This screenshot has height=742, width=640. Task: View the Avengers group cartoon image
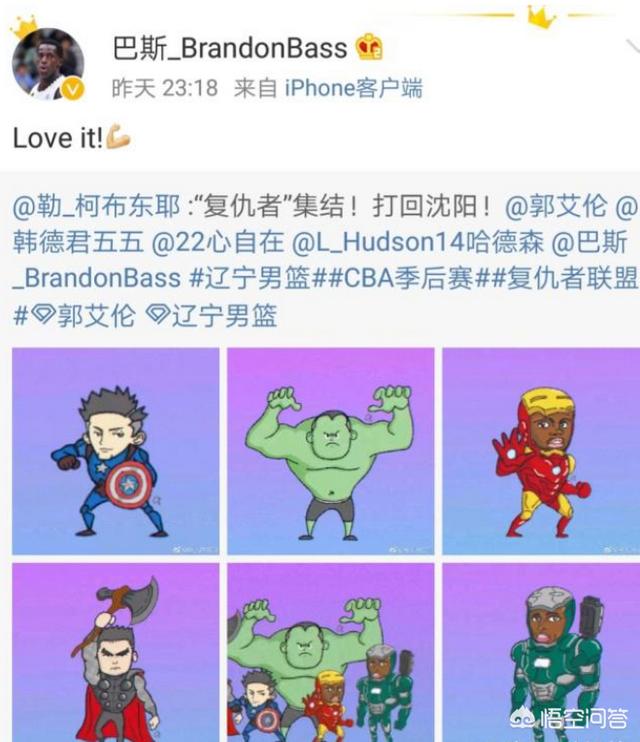point(330,652)
